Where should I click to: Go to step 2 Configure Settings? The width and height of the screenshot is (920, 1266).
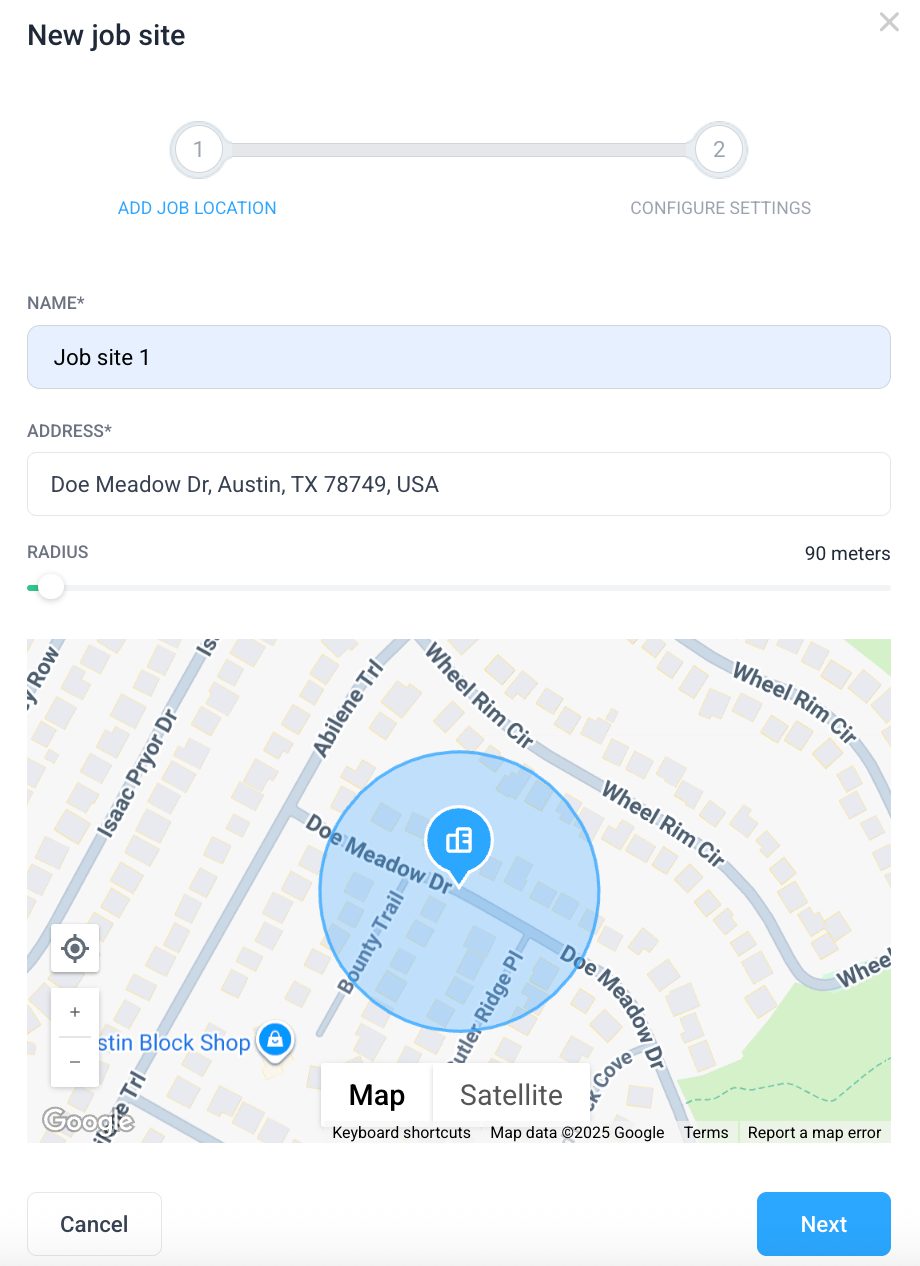click(x=719, y=150)
